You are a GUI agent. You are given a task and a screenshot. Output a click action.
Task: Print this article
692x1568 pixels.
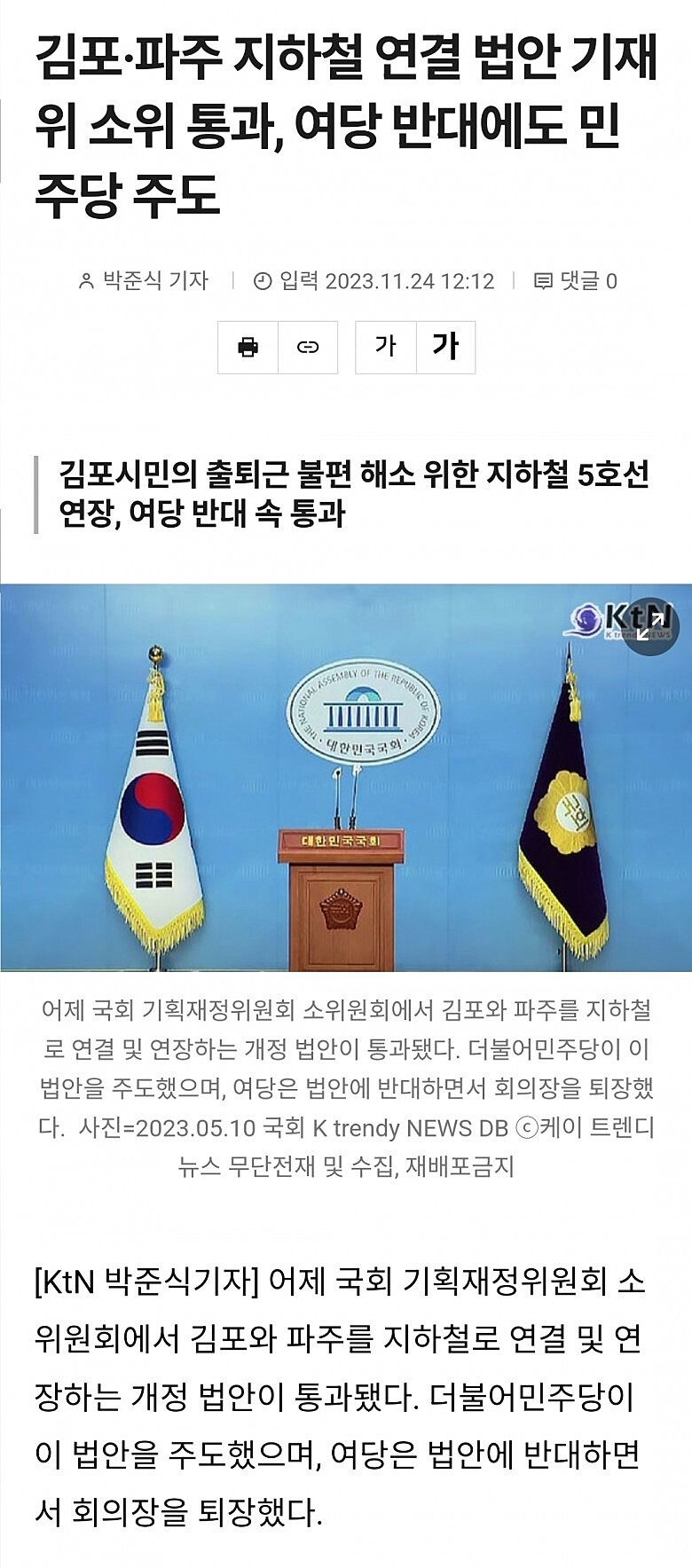[x=248, y=347]
